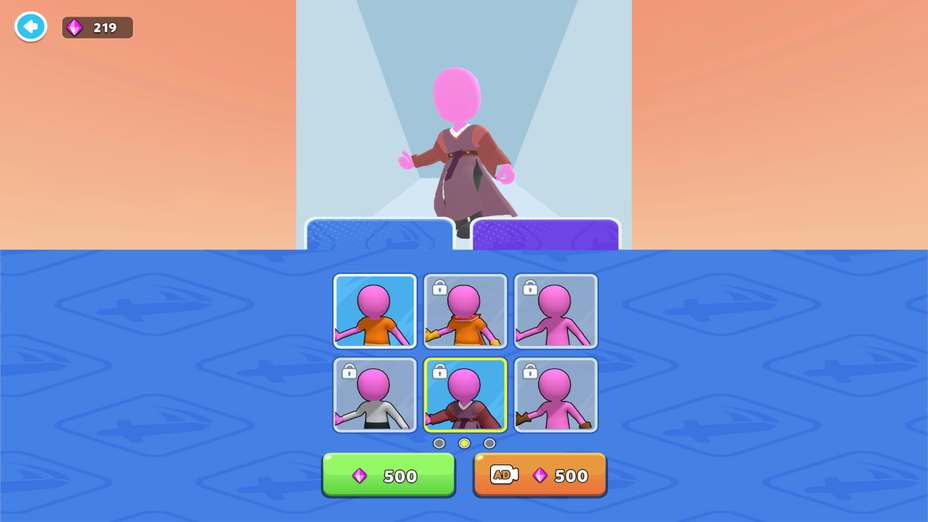Watch ad to earn 500 gems
Image resolution: width=928 pixels, height=522 pixels.
coord(540,475)
